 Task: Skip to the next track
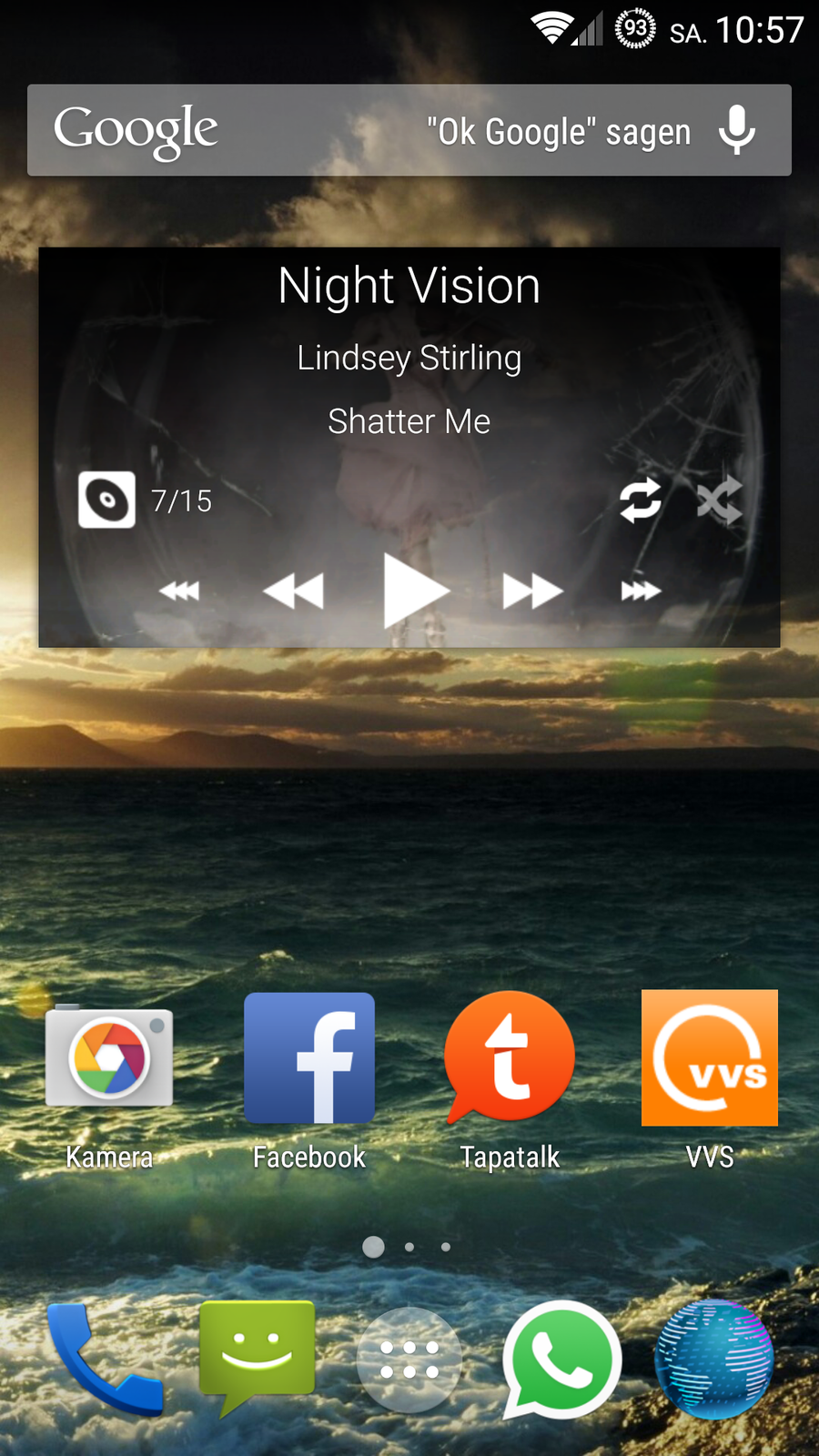641,591
